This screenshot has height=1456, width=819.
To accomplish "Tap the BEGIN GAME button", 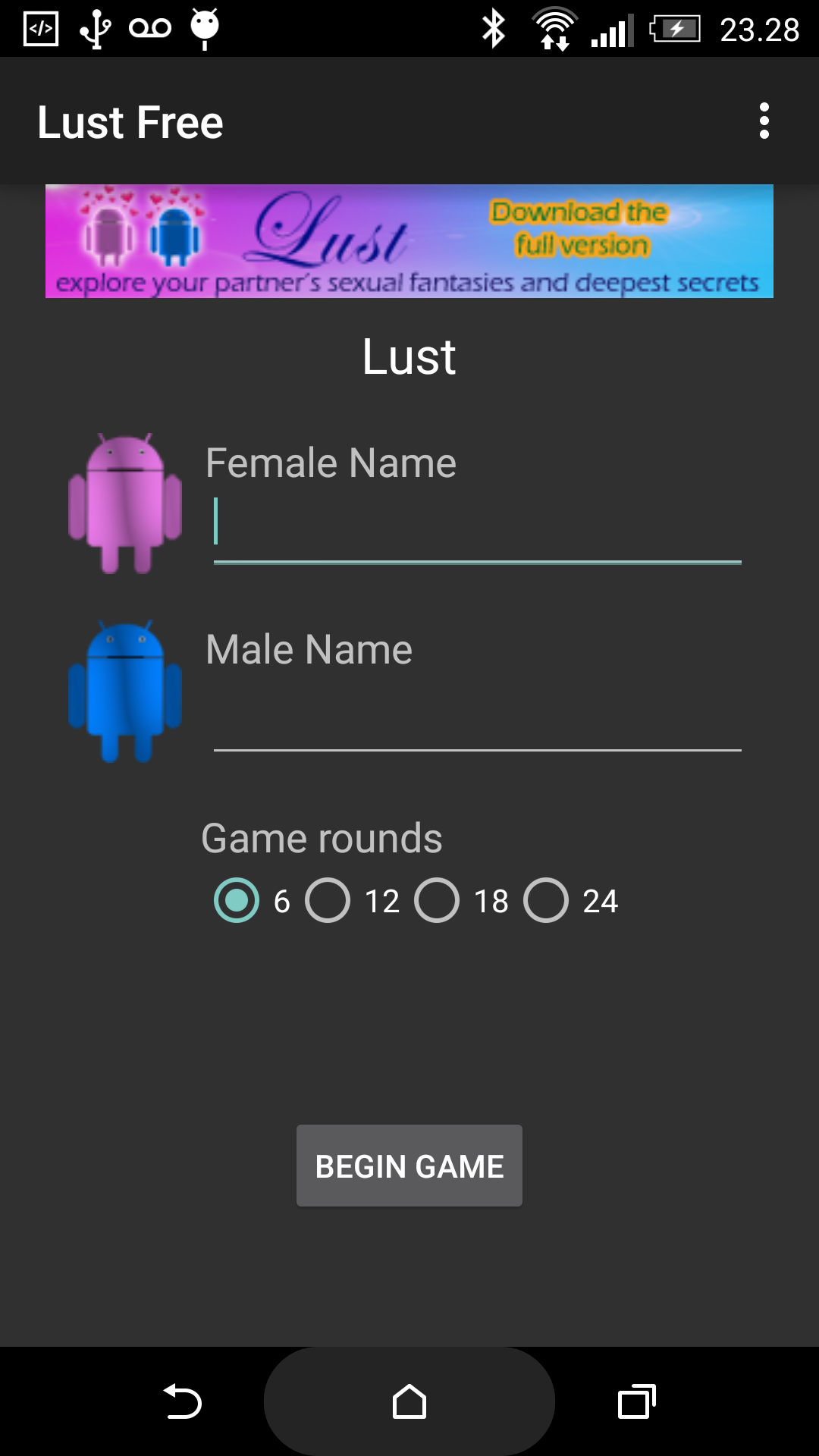I will pyautogui.click(x=409, y=1166).
